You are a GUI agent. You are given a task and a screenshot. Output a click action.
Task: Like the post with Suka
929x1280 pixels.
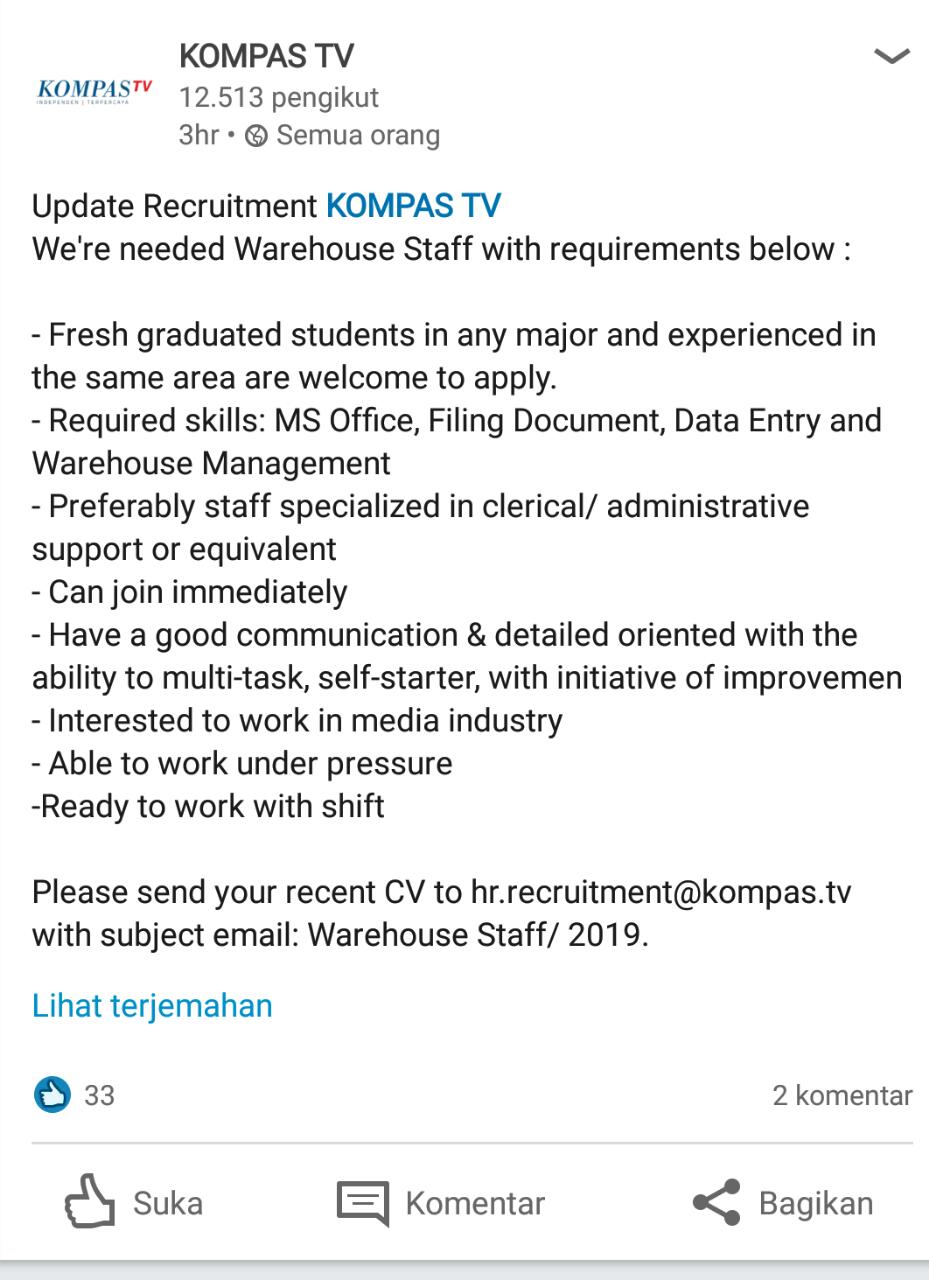pyautogui.click(x=134, y=1202)
